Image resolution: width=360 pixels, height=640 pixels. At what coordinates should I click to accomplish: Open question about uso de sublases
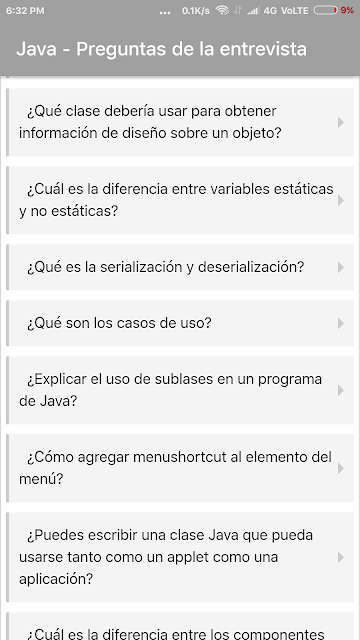click(180, 390)
